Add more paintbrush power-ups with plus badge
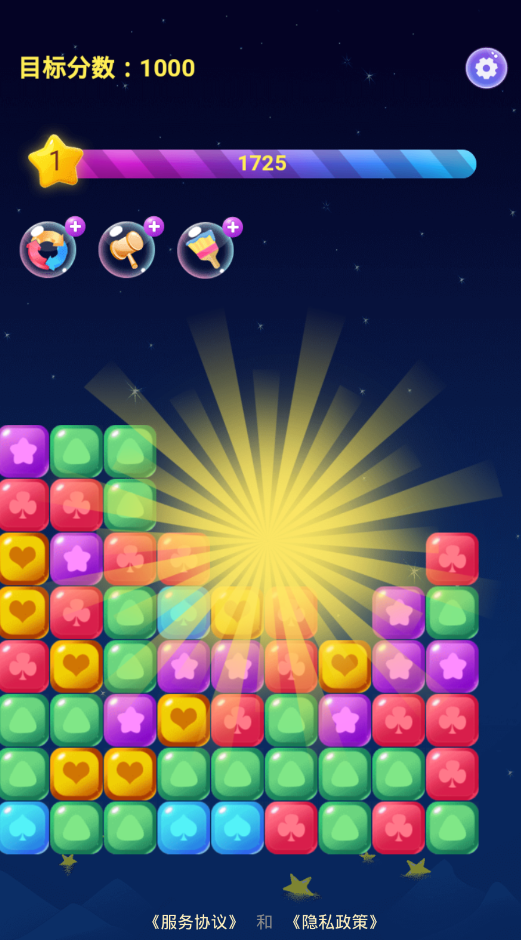The width and height of the screenshot is (521, 940). pyautogui.click(x=233, y=227)
